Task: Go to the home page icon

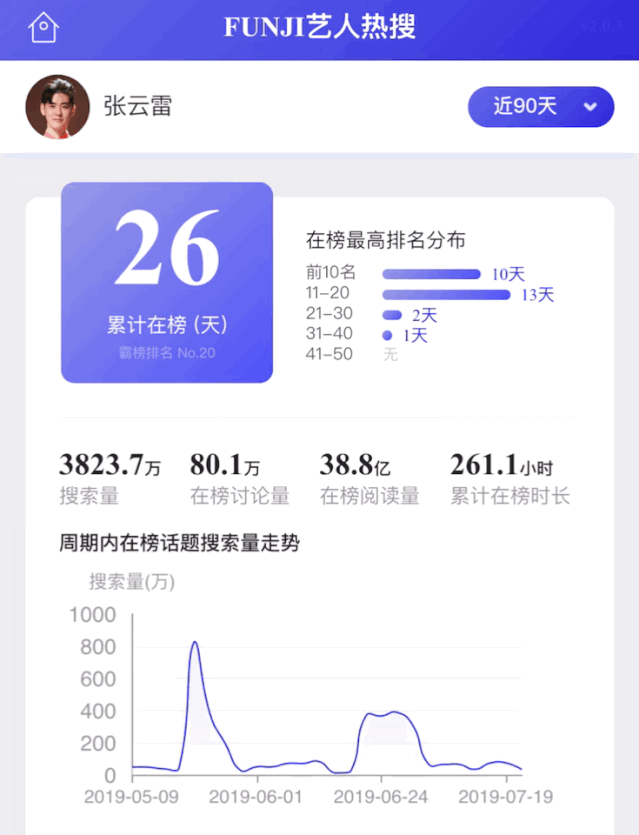Action: [x=44, y=28]
